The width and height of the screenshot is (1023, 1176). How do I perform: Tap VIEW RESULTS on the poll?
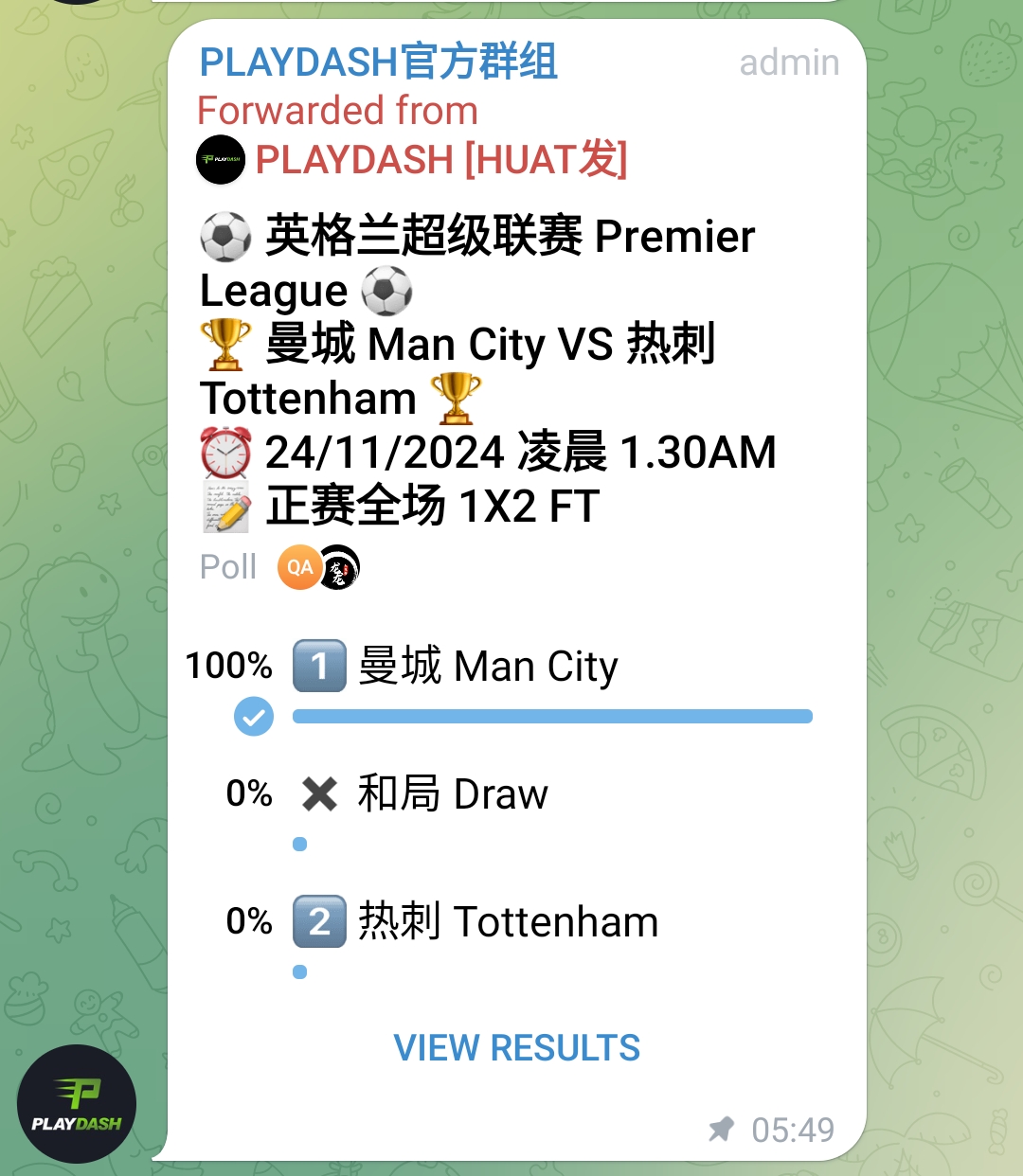click(x=517, y=1048)
